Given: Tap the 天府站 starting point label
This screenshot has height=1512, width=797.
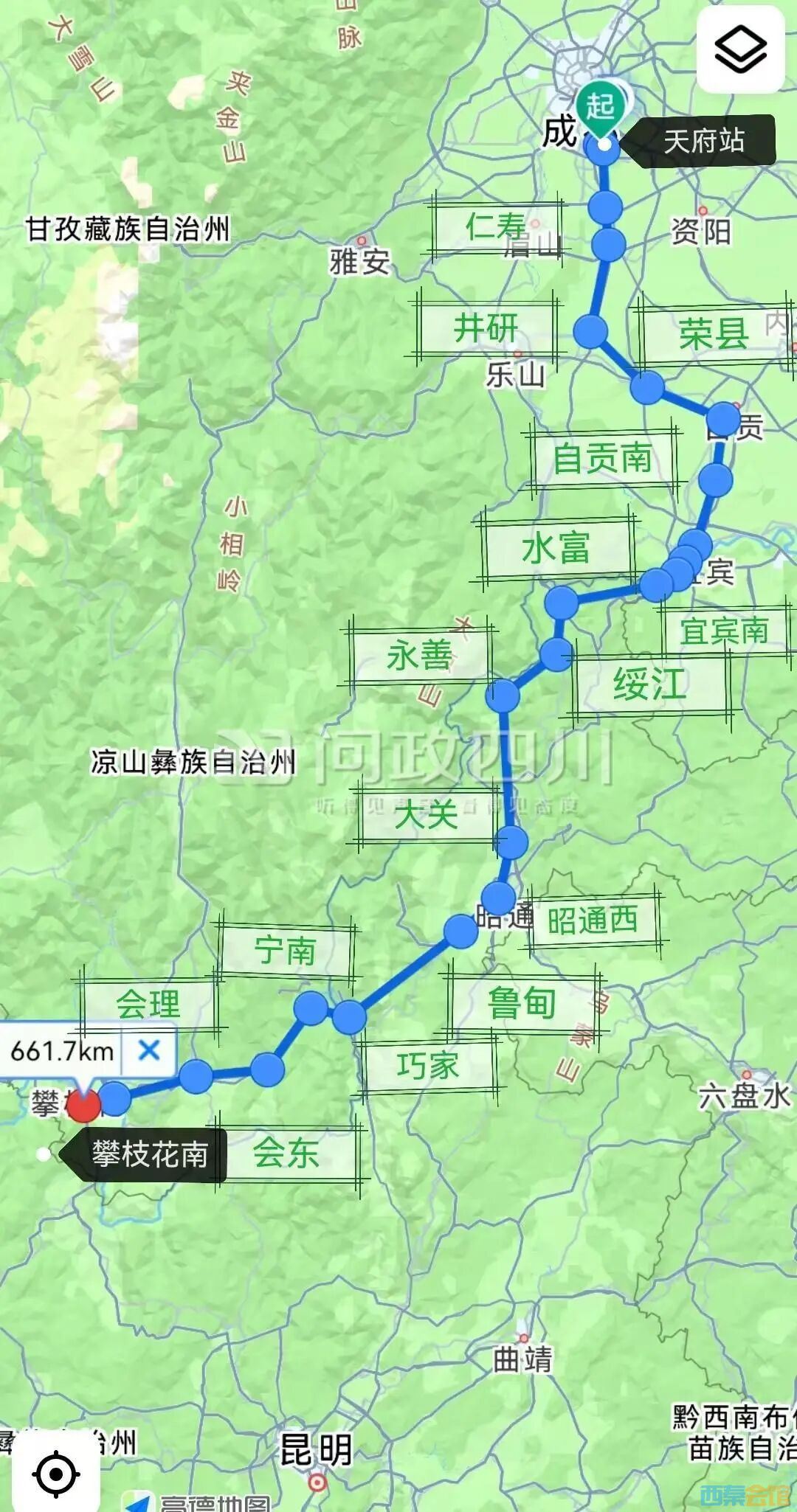Looking at the screenshot, I should tap(703, 141).
